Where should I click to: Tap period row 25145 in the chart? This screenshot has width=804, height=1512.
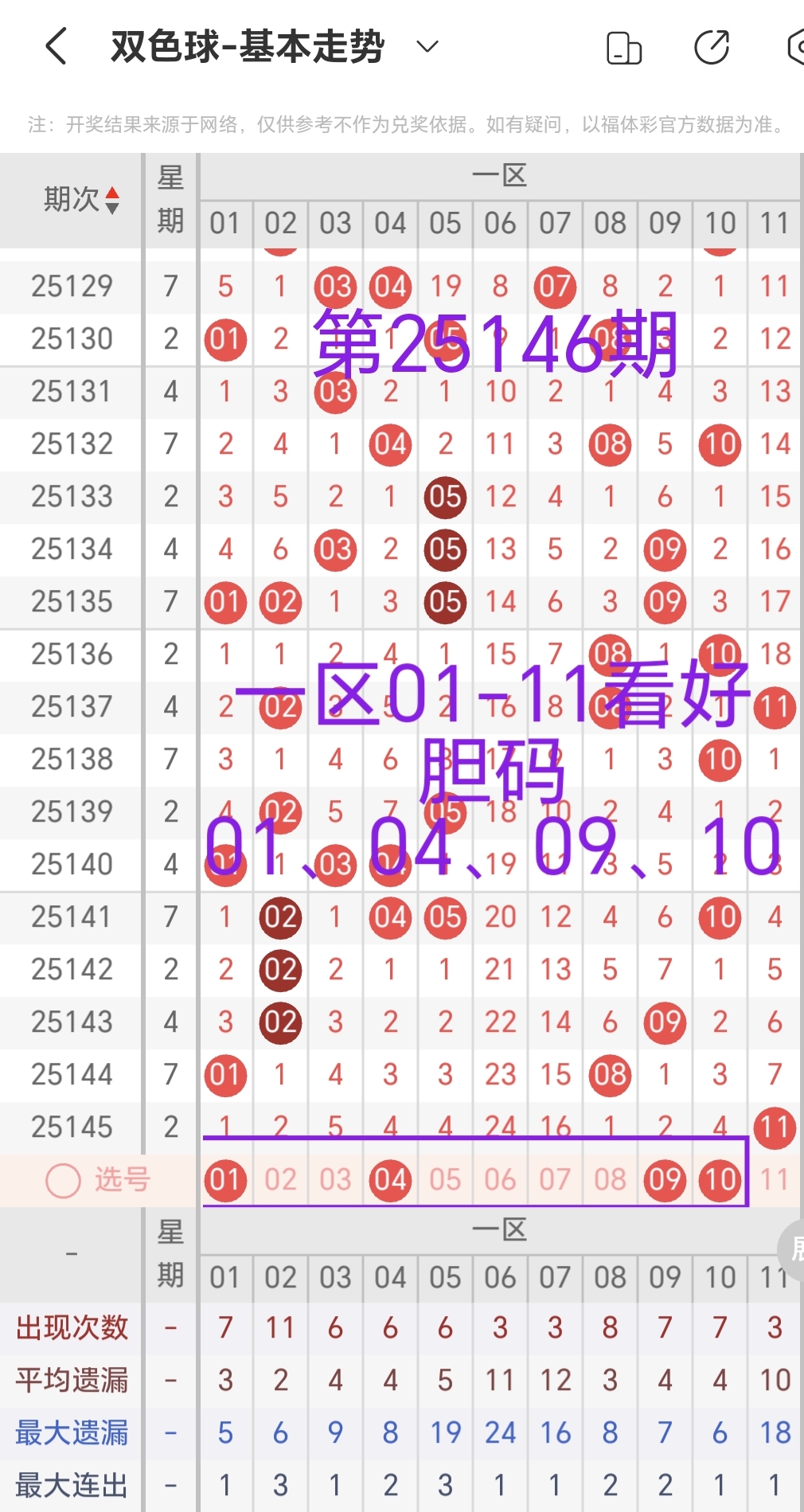point(70,1127)
